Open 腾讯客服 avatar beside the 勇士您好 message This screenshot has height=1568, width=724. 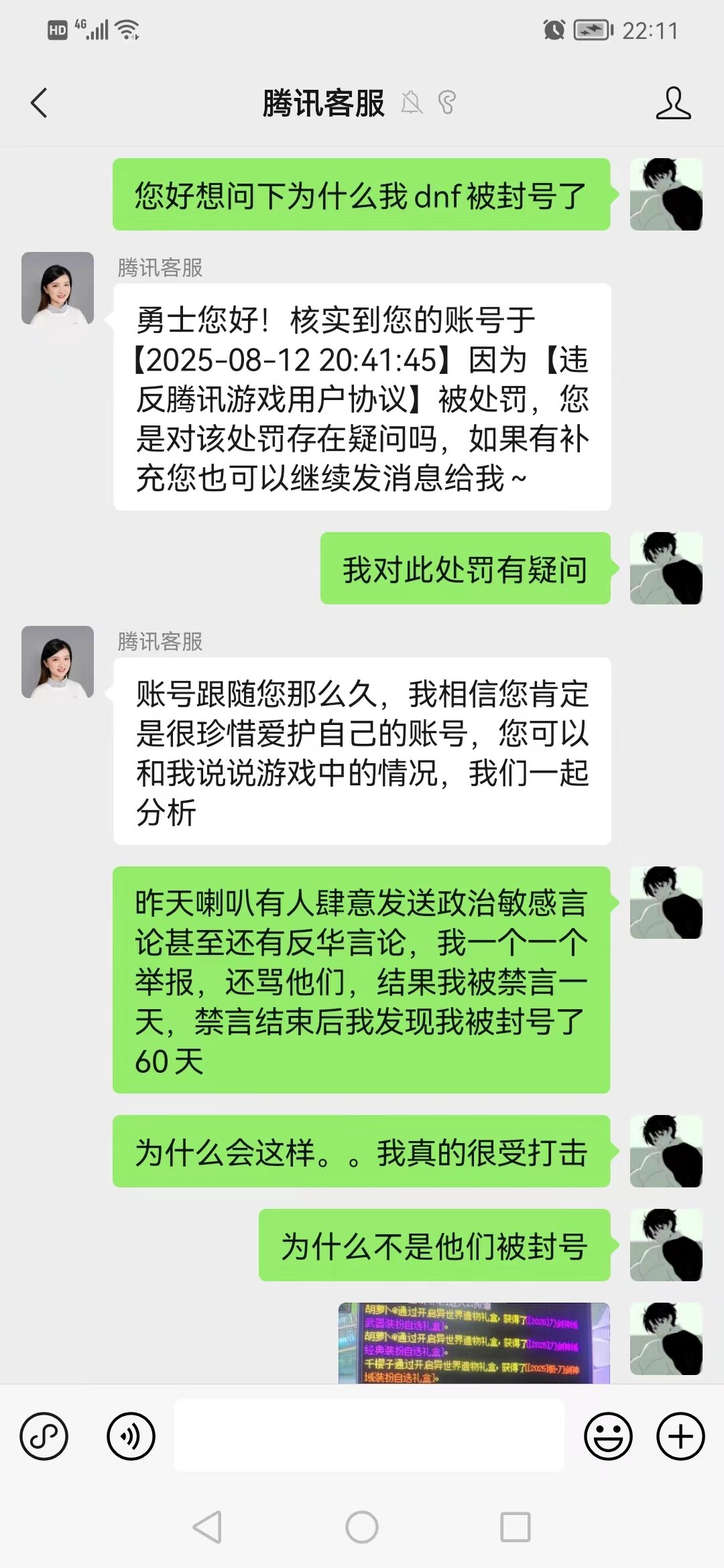(x=58, y=288)
